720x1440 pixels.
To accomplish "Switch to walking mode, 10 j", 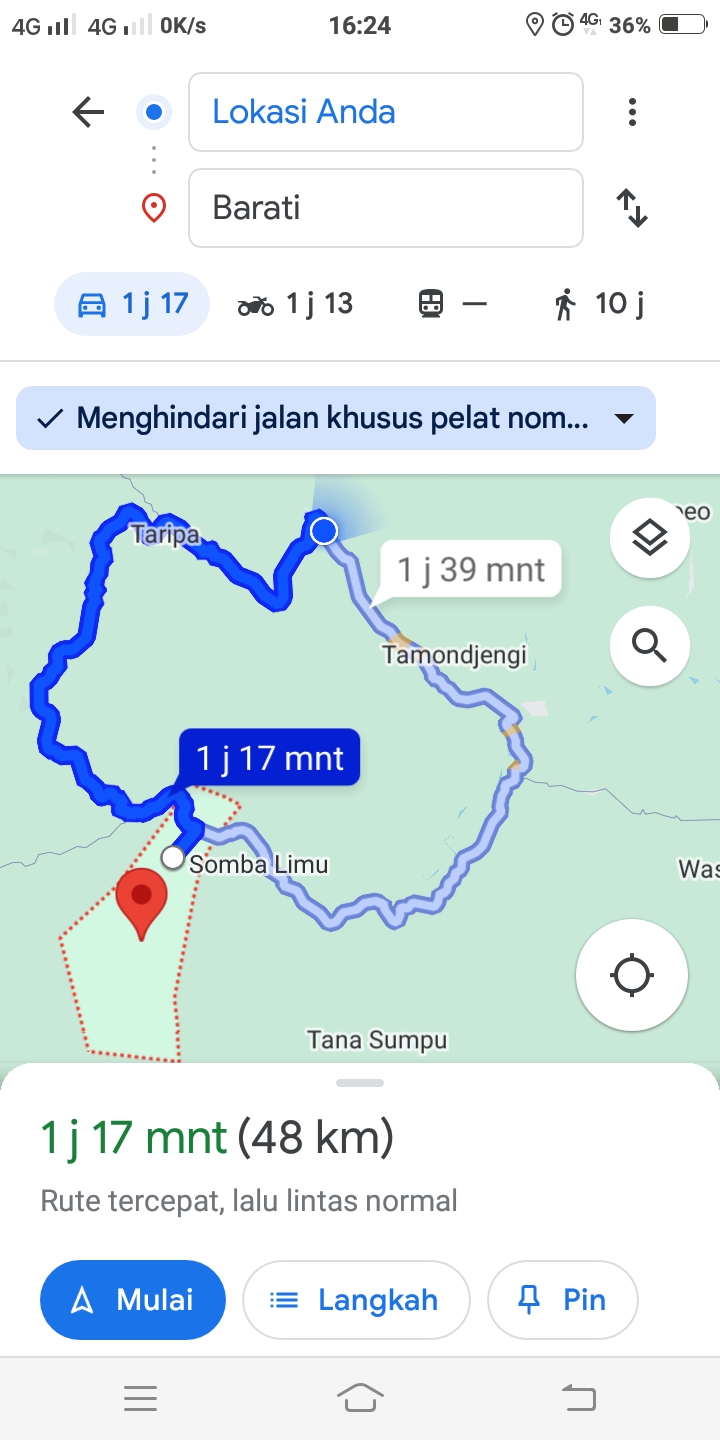I will point(598,304).
